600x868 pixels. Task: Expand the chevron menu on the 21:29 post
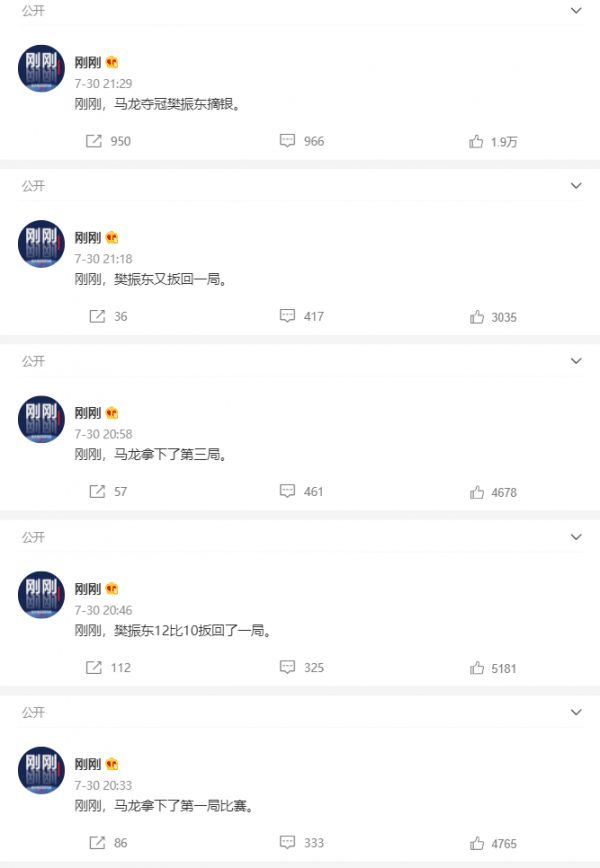point(576,10)
